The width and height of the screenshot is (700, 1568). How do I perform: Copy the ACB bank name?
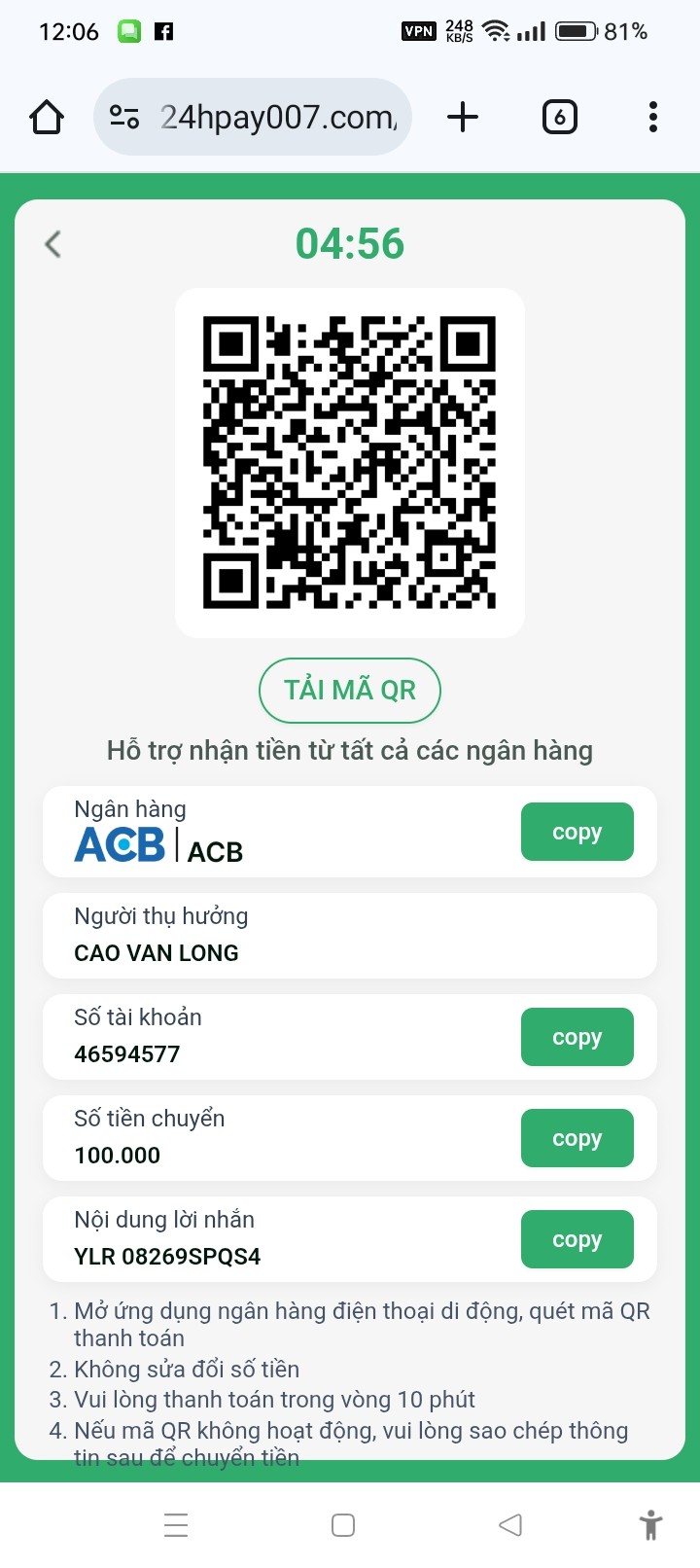[x=577, y=832]
